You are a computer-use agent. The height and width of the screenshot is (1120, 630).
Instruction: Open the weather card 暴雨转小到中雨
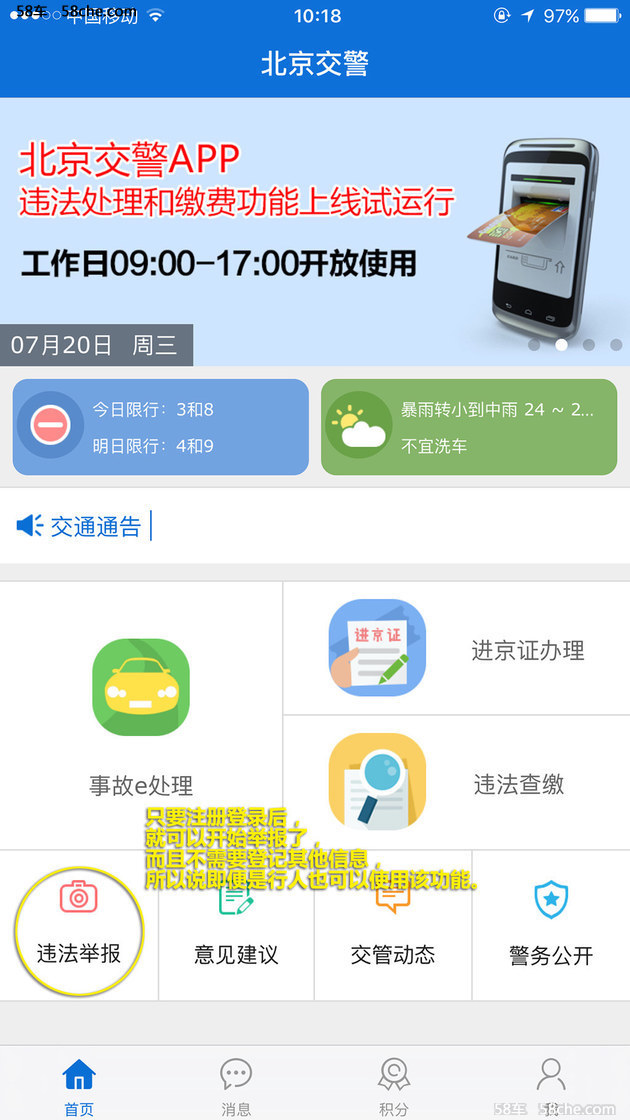469,427
